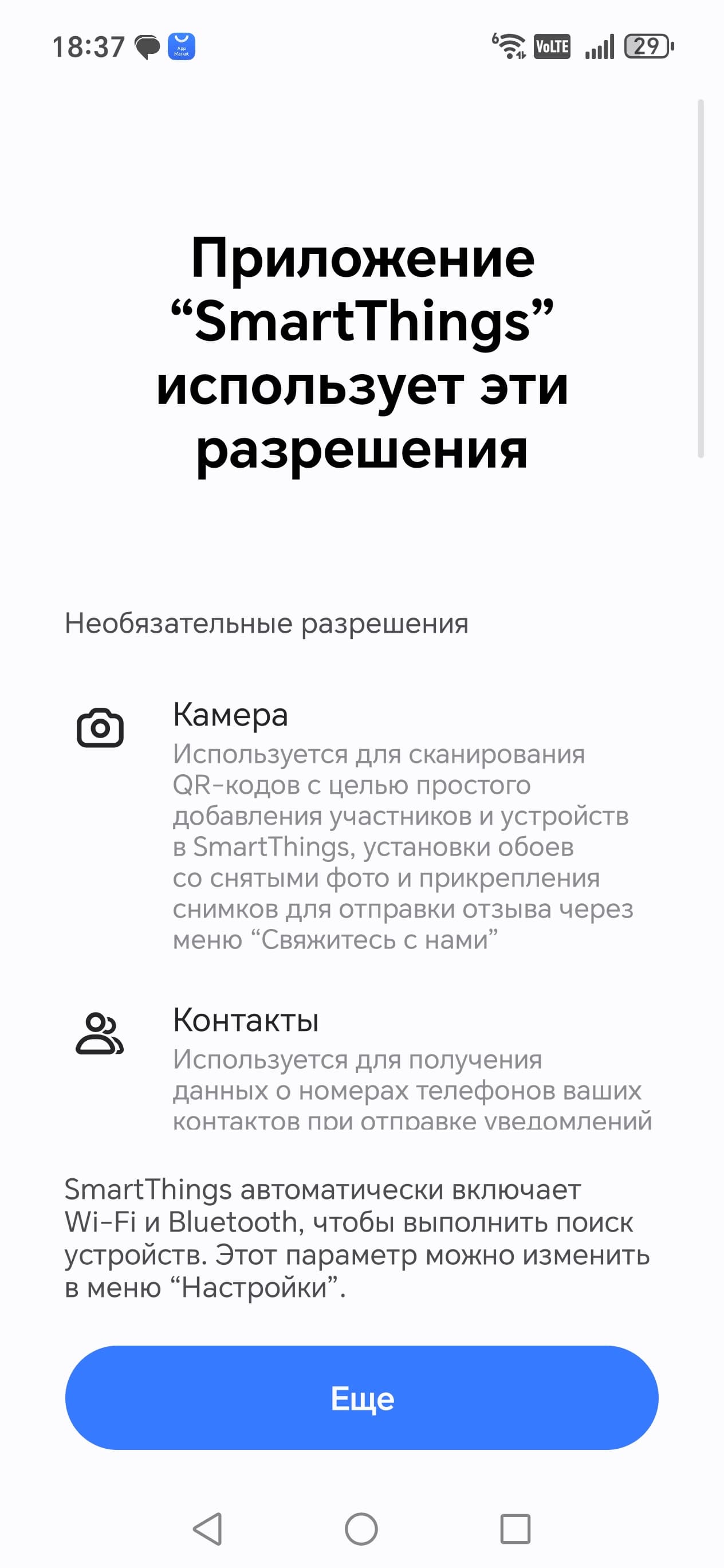Screen dimensions: 724x1568
Task: Tap the blue "Еще" button
Action: tap(361, 1398)
